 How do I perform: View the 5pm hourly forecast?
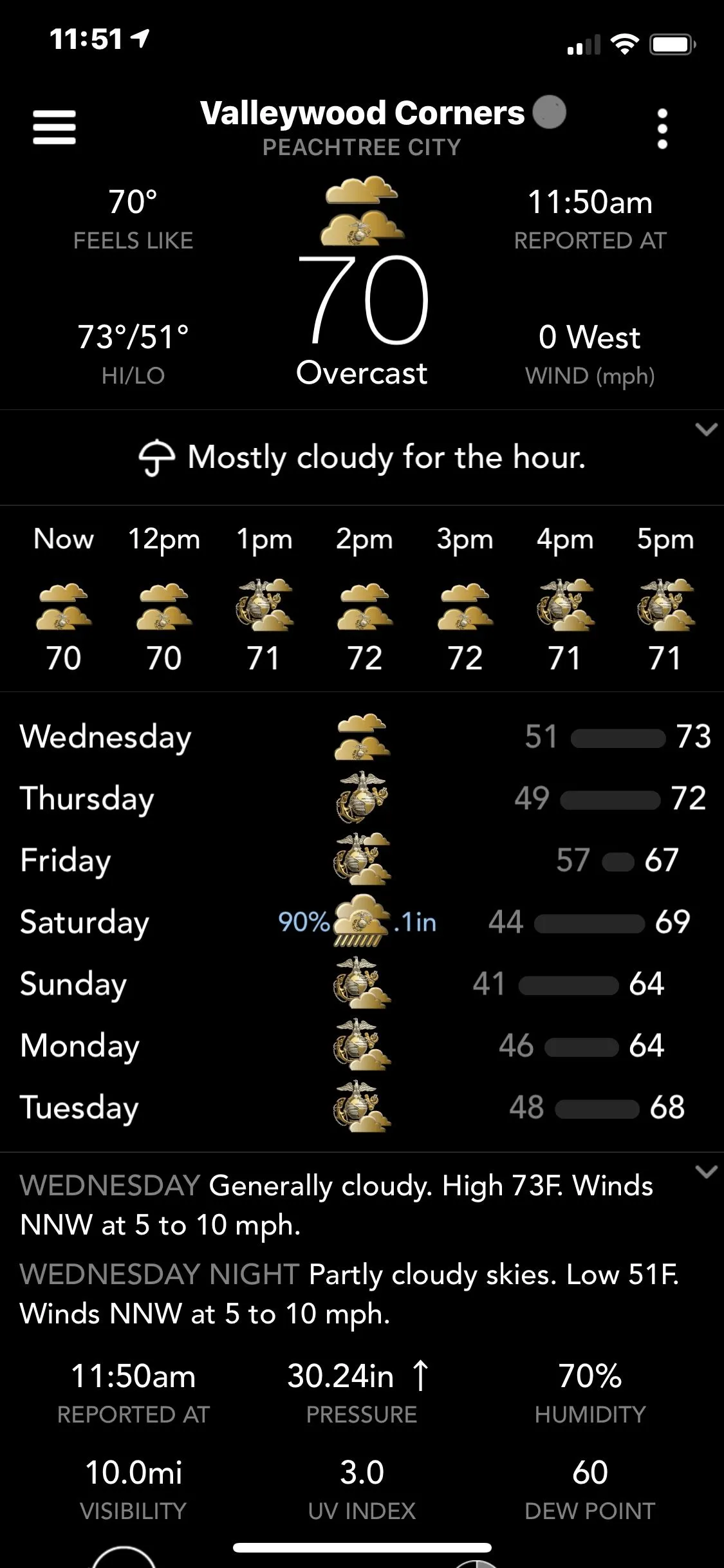coord(665,599)
